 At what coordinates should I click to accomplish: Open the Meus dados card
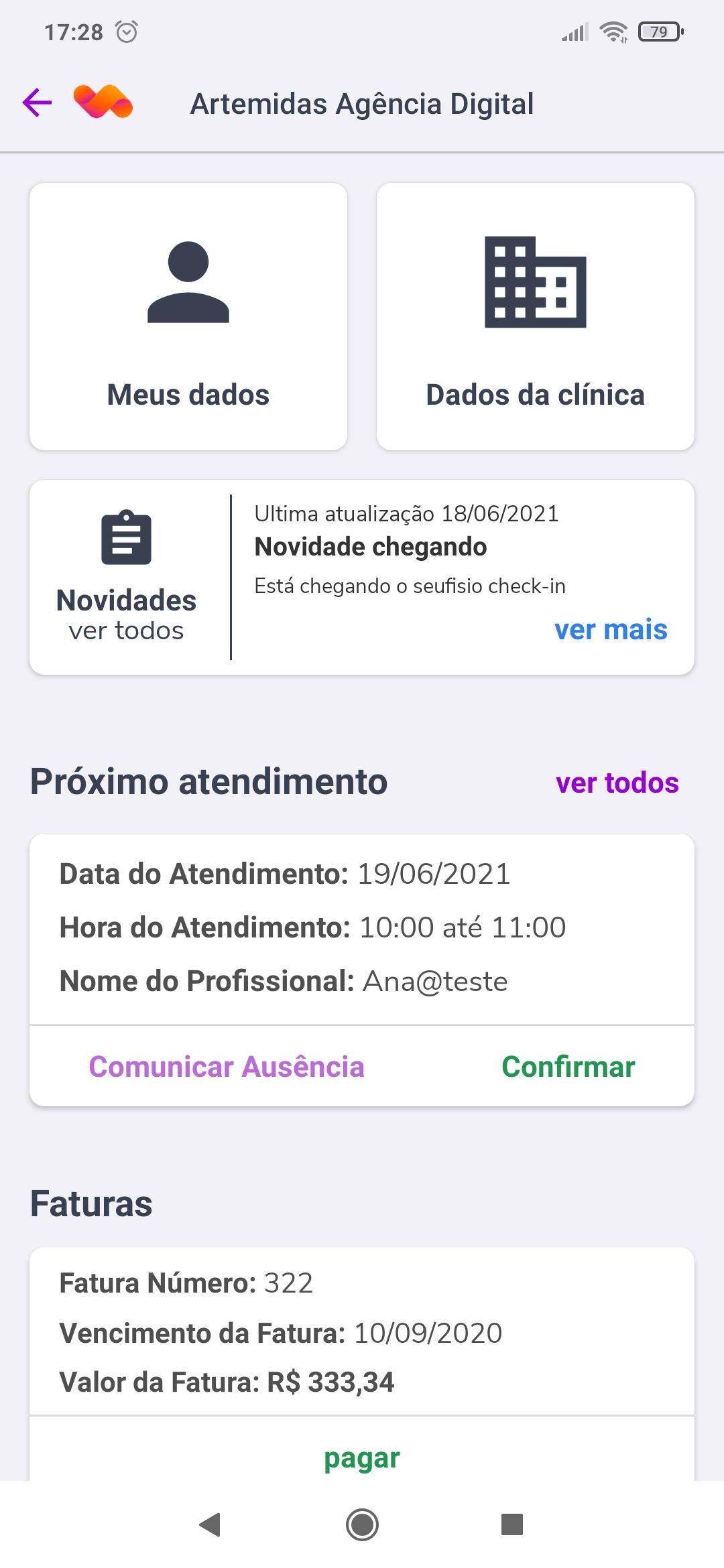tap(188, 316)
